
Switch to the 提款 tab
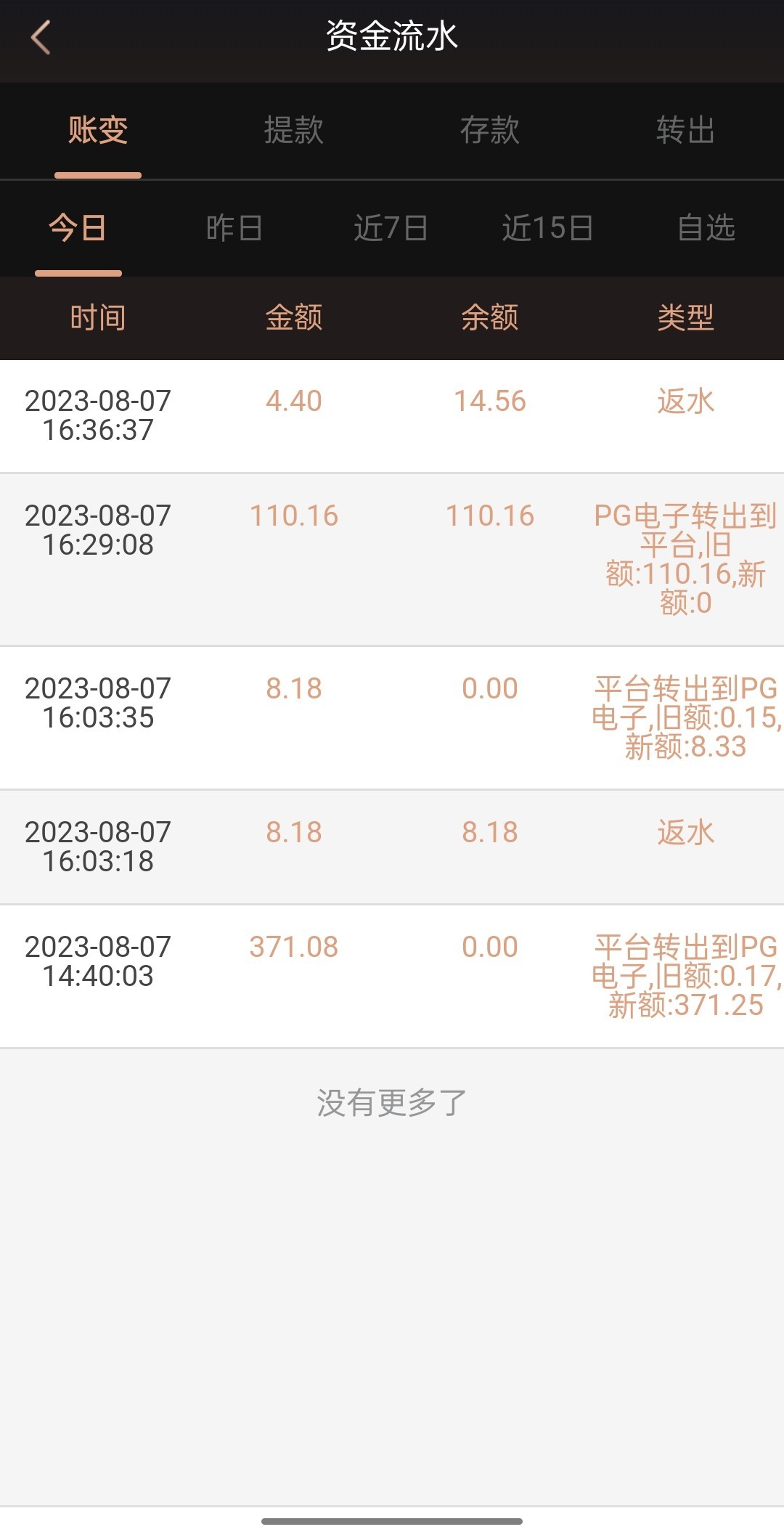click(294, 131)
